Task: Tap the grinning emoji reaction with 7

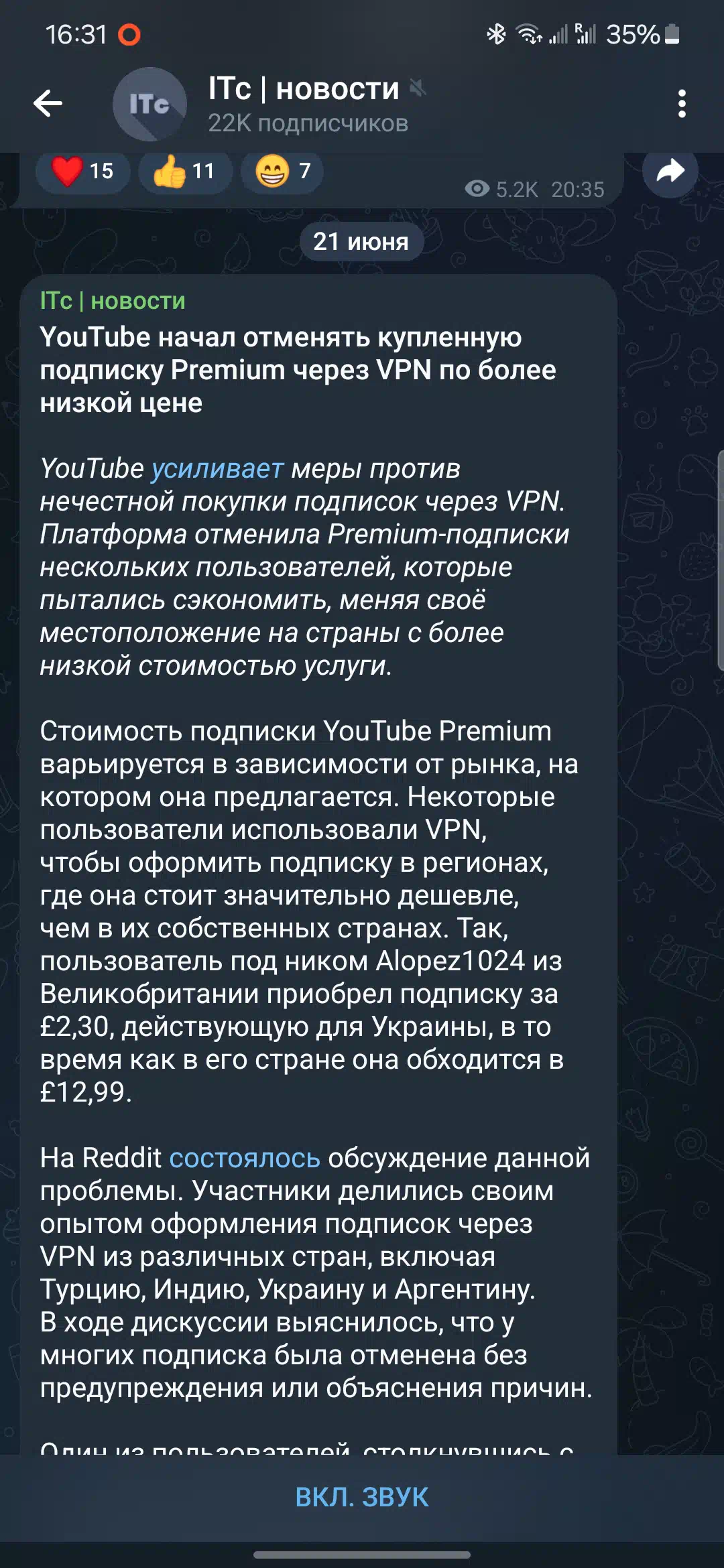Action: 282,171
